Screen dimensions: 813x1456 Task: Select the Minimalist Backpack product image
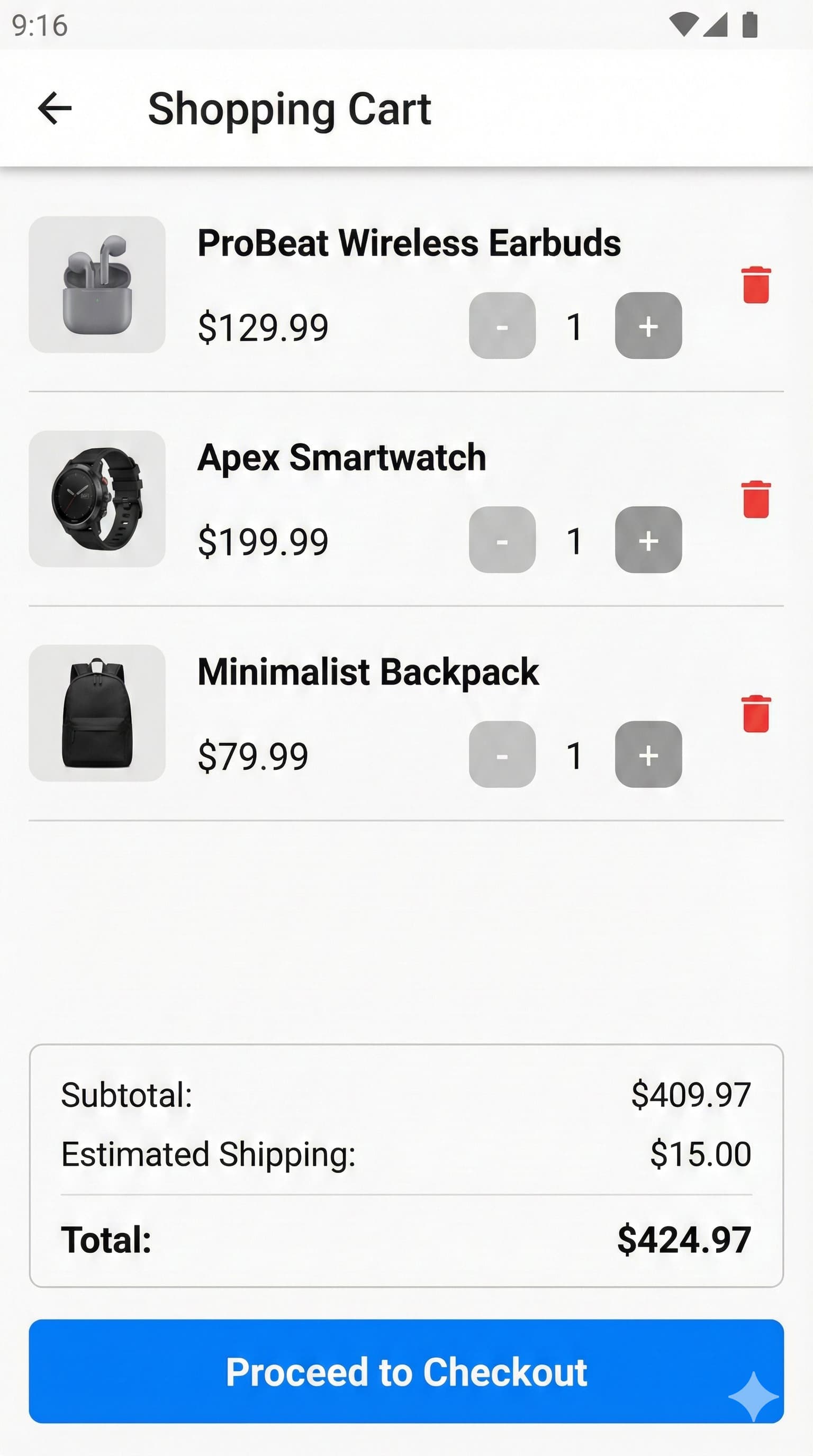97,713
